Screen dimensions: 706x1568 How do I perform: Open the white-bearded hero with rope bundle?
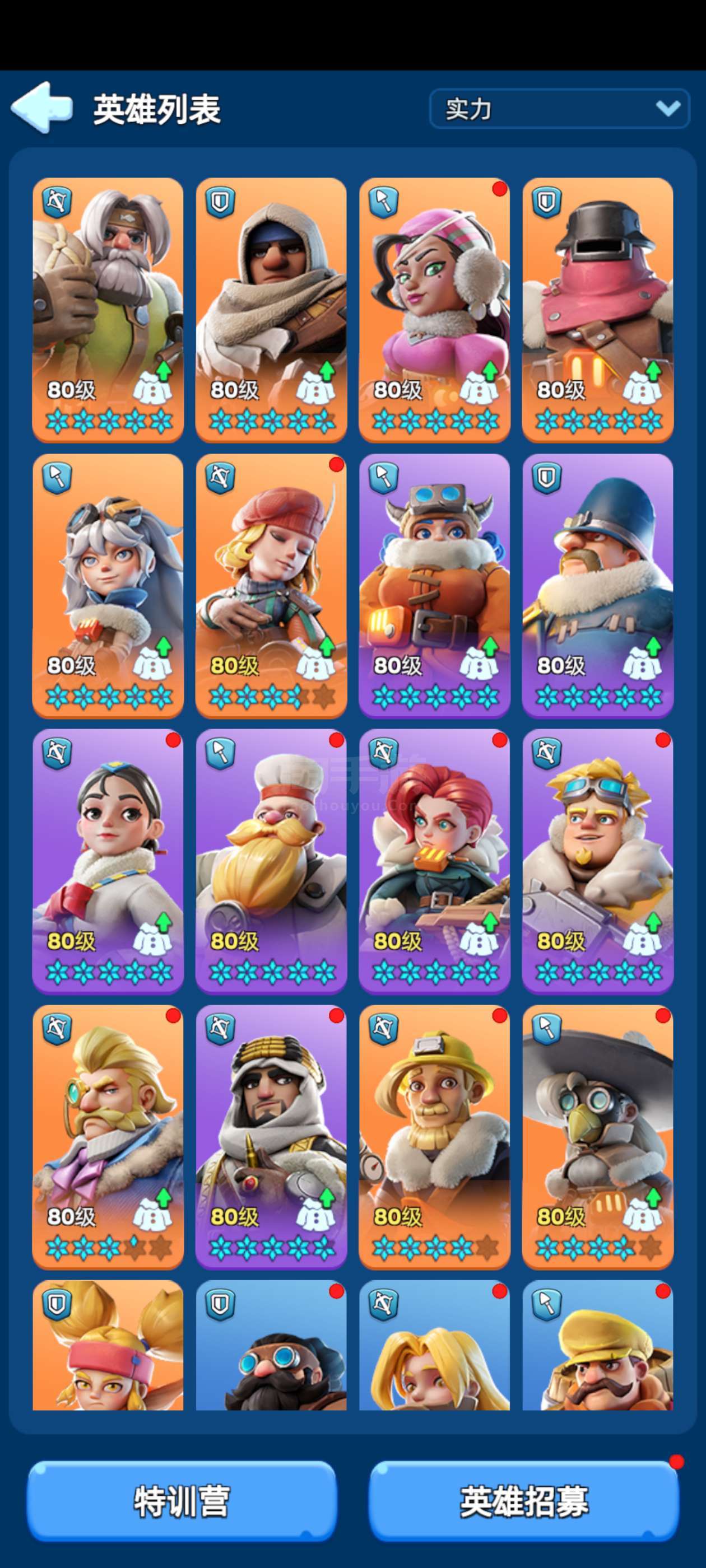[108, 310]
